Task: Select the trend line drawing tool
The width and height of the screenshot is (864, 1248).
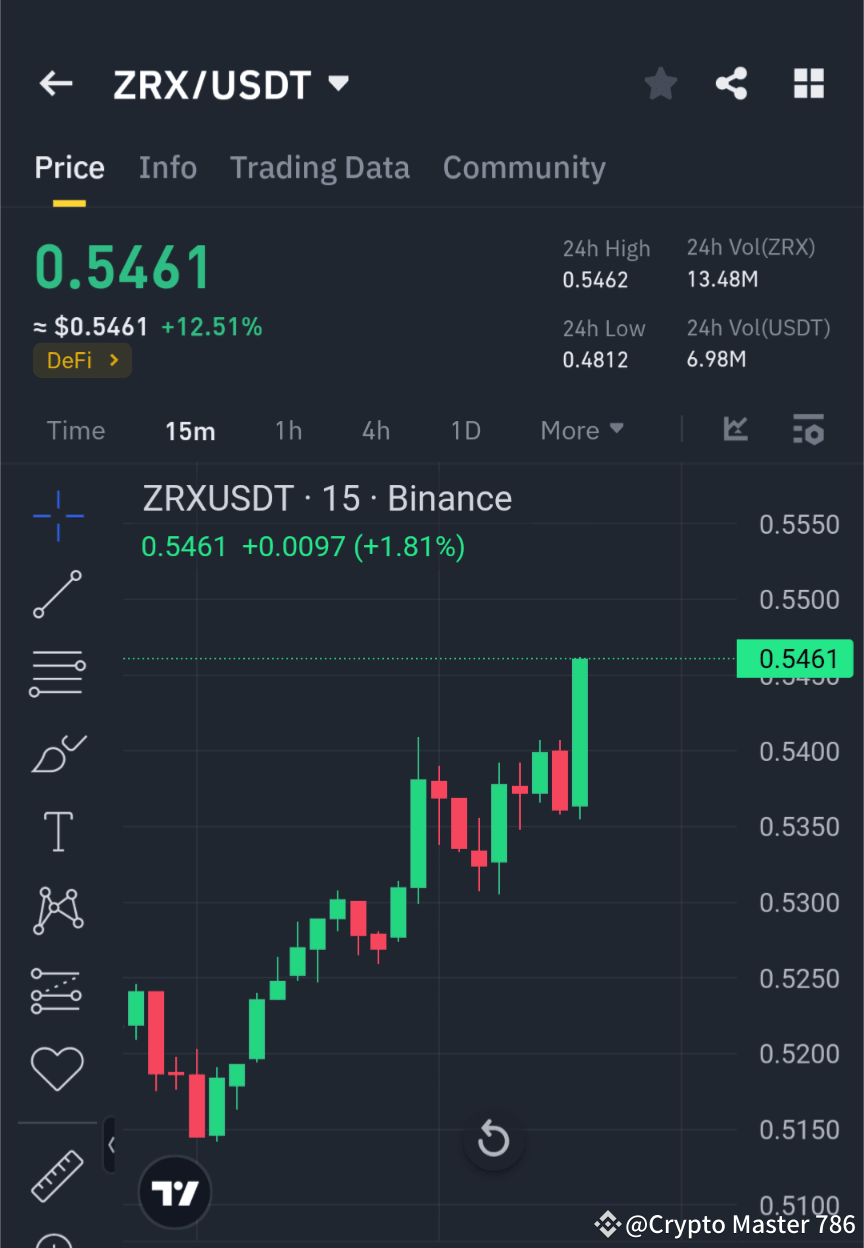Action: click(57, 594)
